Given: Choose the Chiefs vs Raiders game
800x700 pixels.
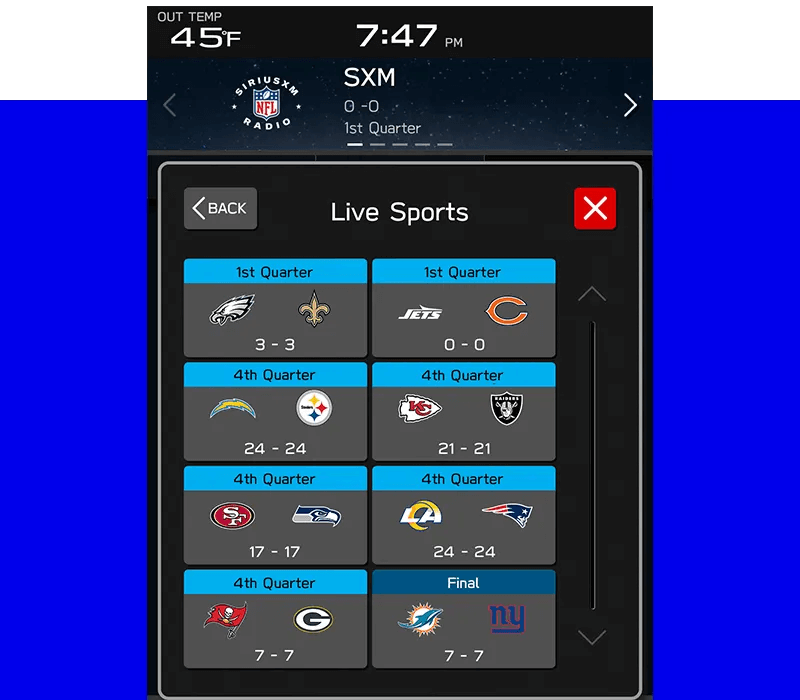Looking at the screenshot, I should coord(463,411).
